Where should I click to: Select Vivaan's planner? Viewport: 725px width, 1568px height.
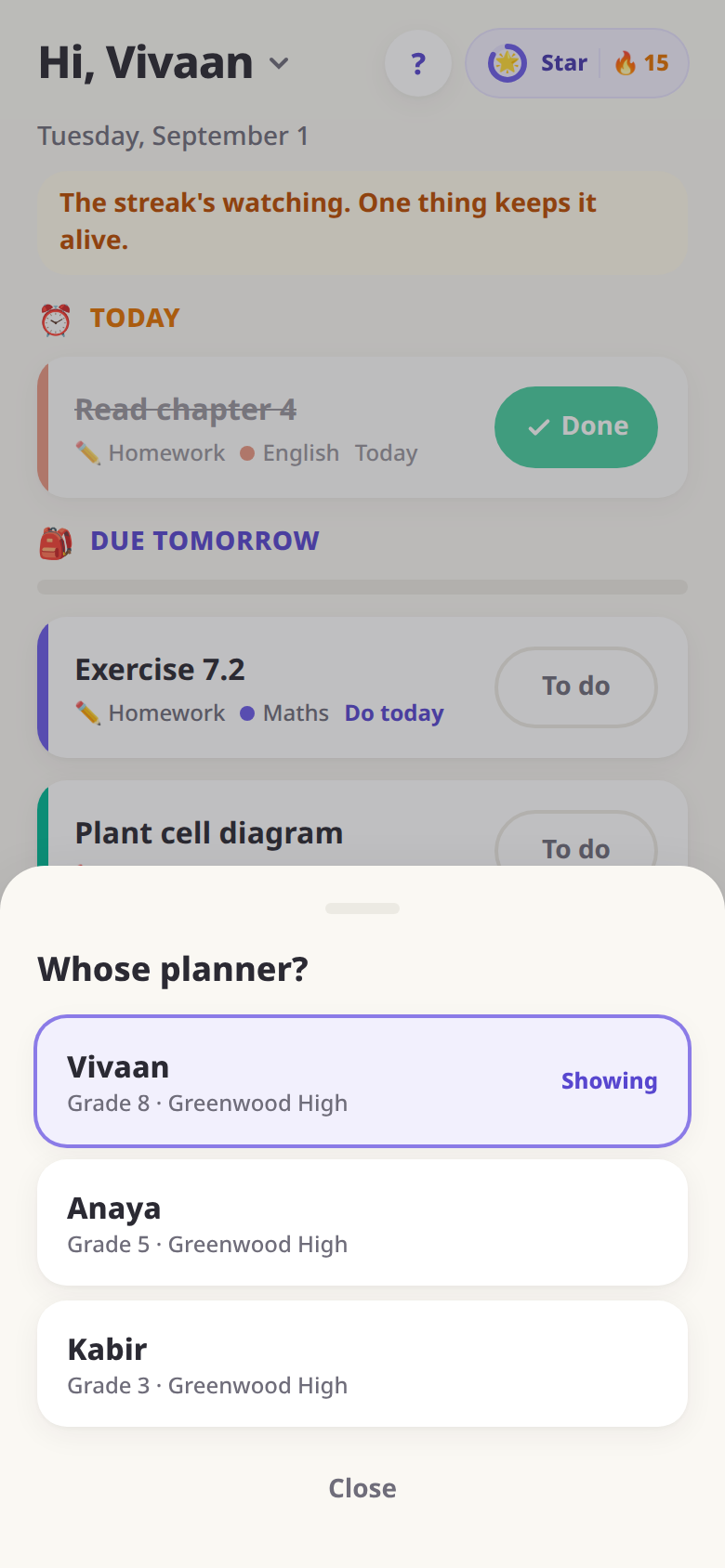[x=362, y=1081]
